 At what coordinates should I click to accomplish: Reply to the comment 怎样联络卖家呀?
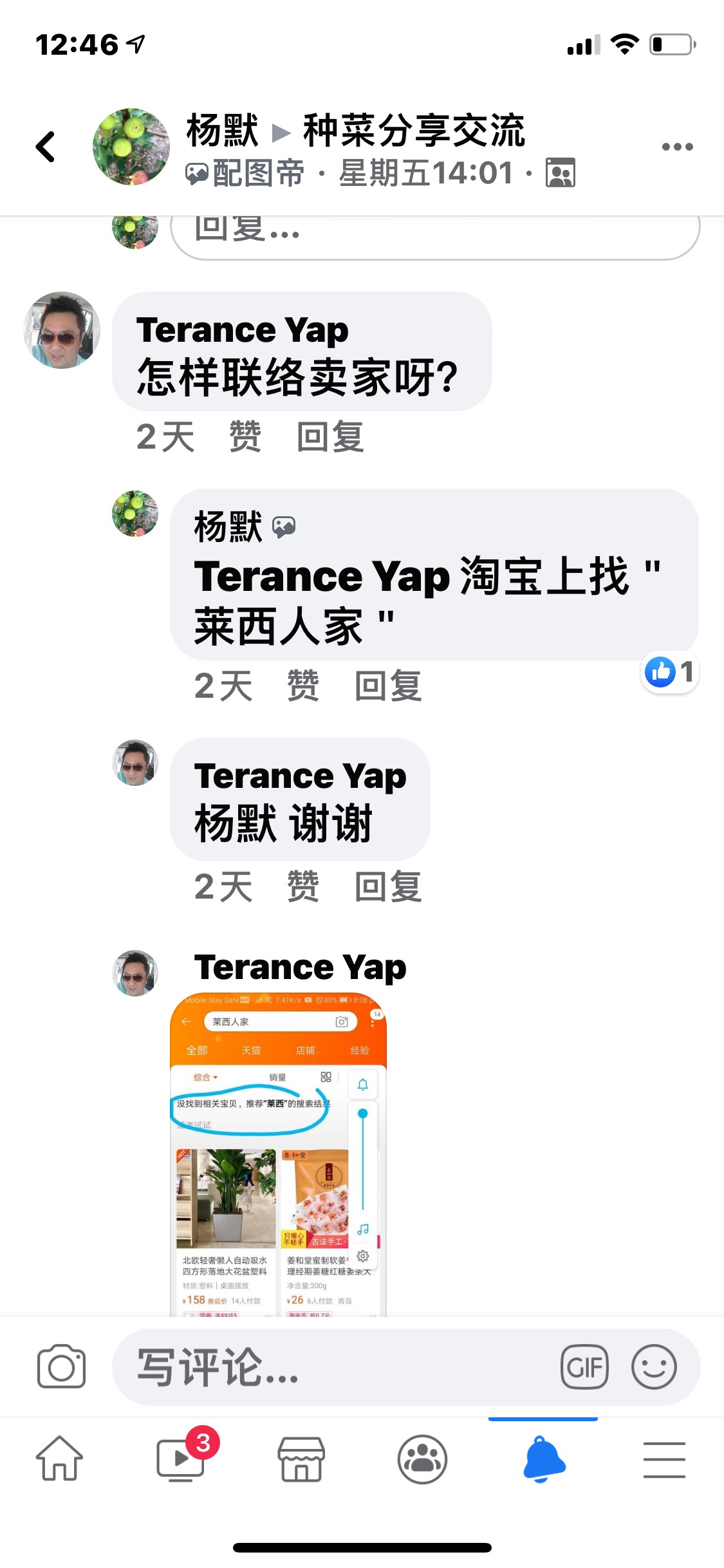(x=330, y=437)
